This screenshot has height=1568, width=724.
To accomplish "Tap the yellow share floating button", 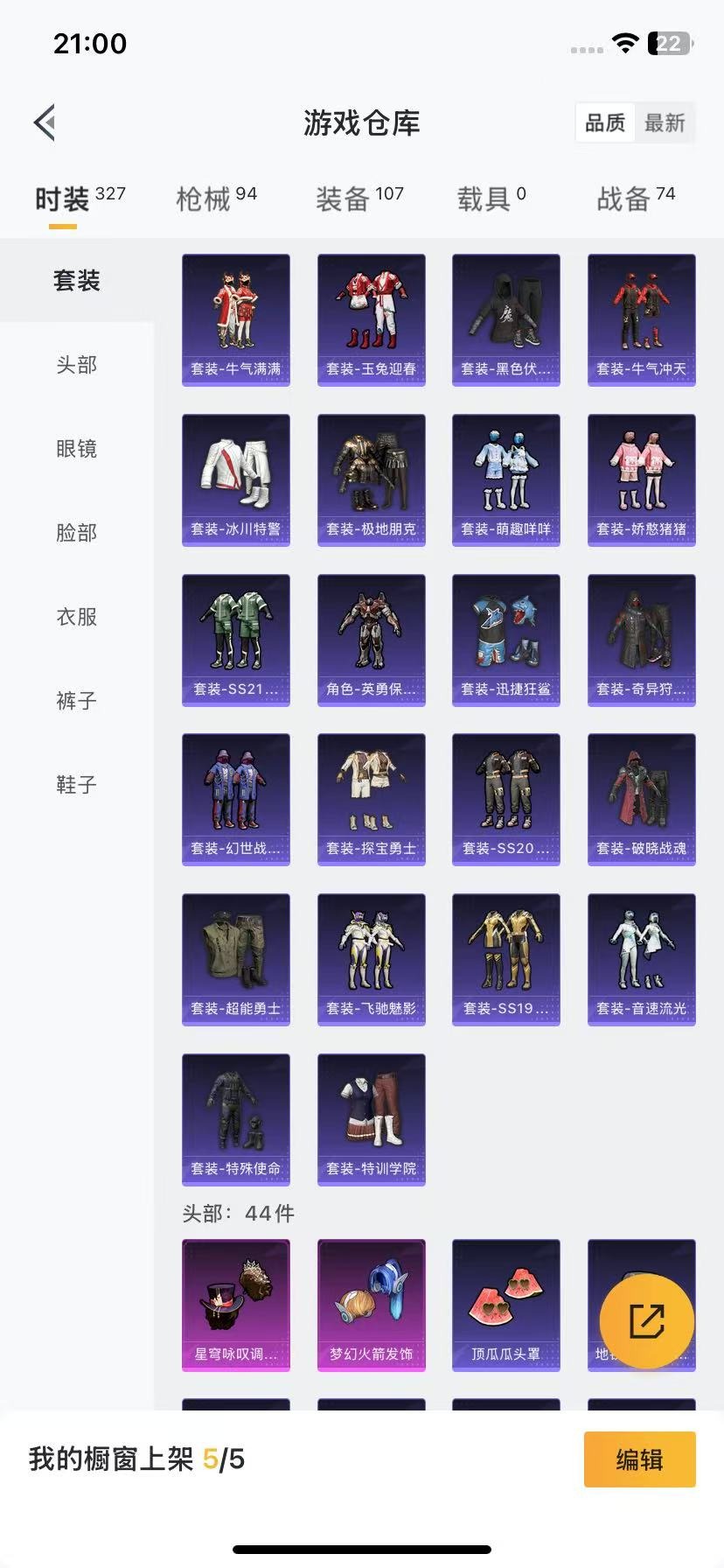I will click(x=647, y=1321).
